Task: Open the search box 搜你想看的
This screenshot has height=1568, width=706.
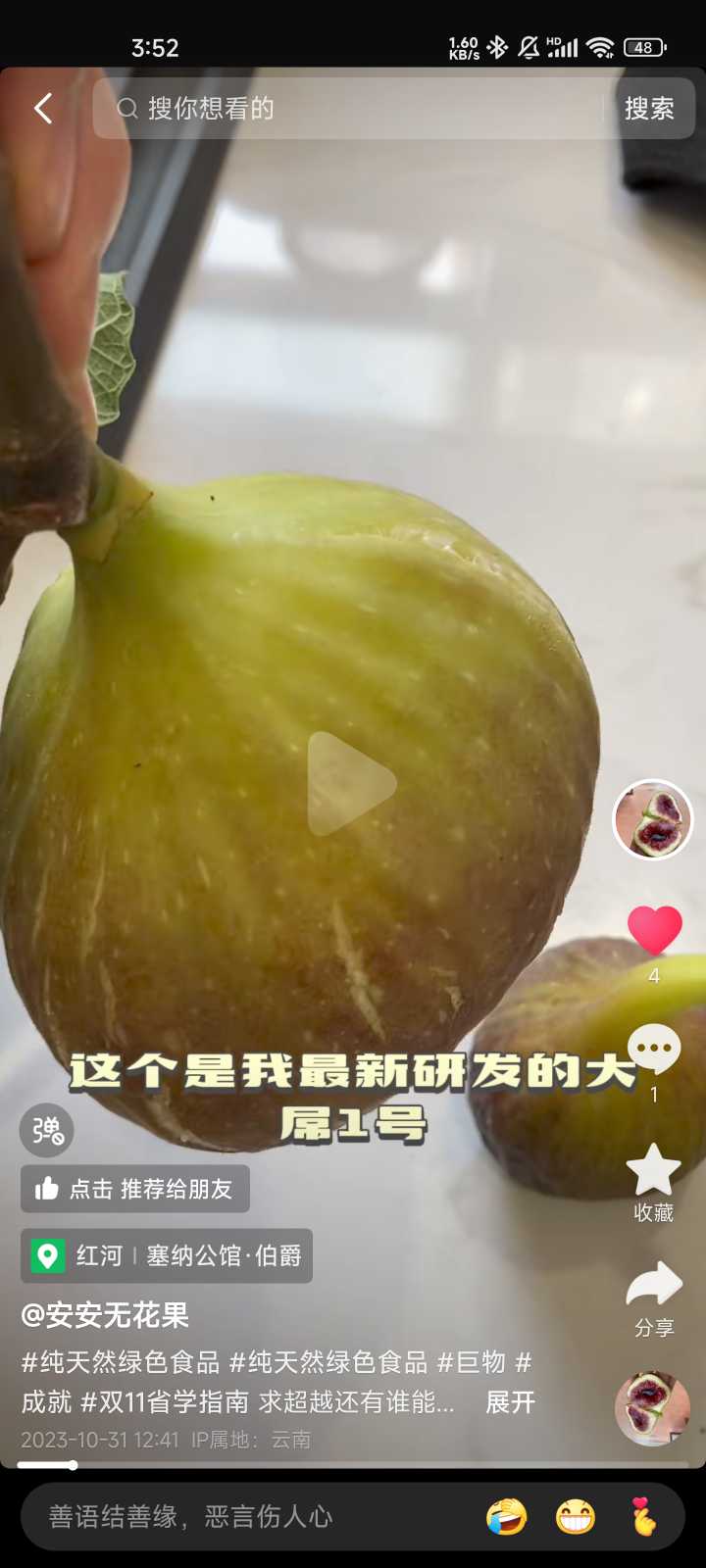Action: click(348, 108)
